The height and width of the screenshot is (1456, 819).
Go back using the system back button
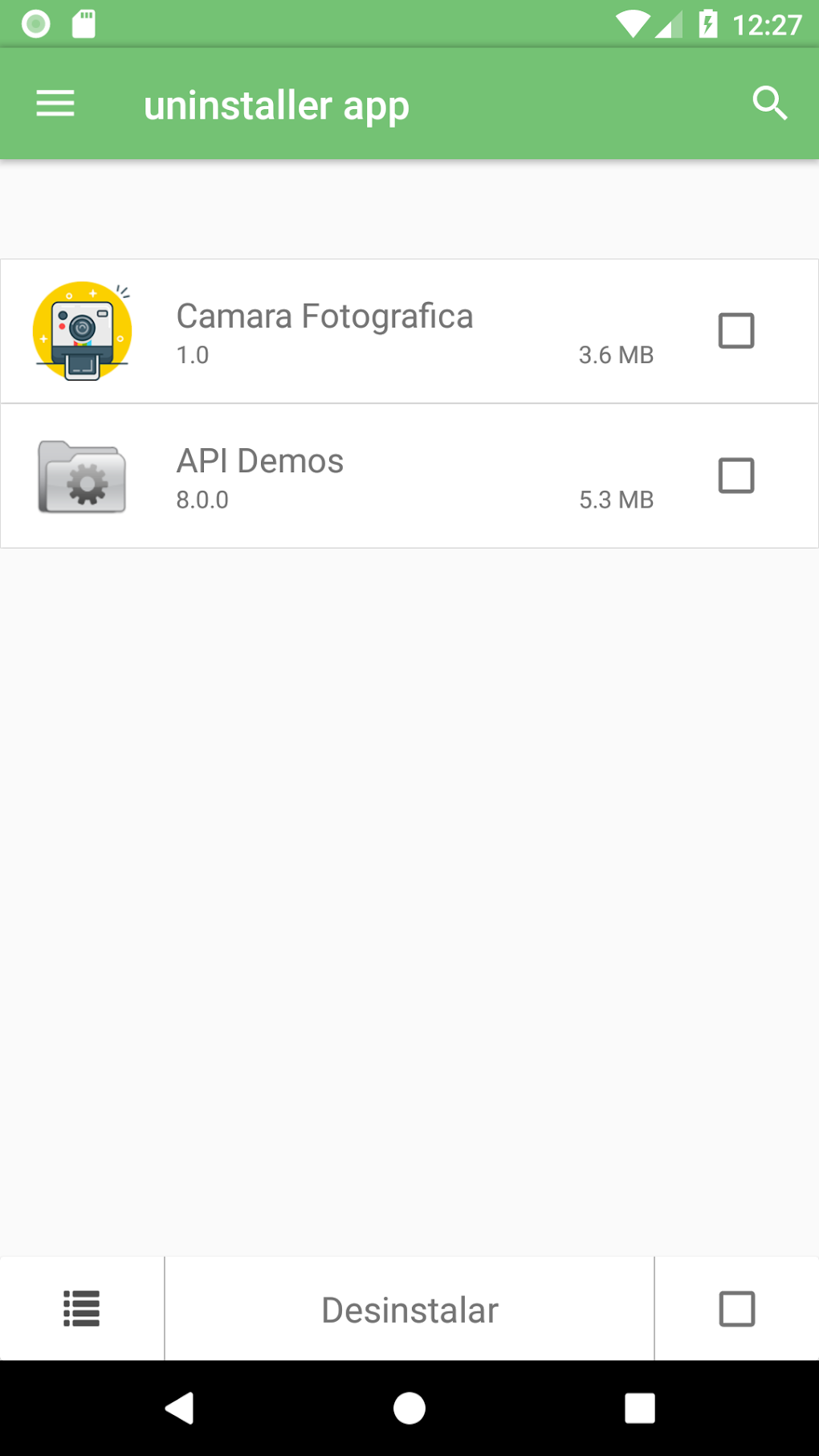(x=180, y=1408)
